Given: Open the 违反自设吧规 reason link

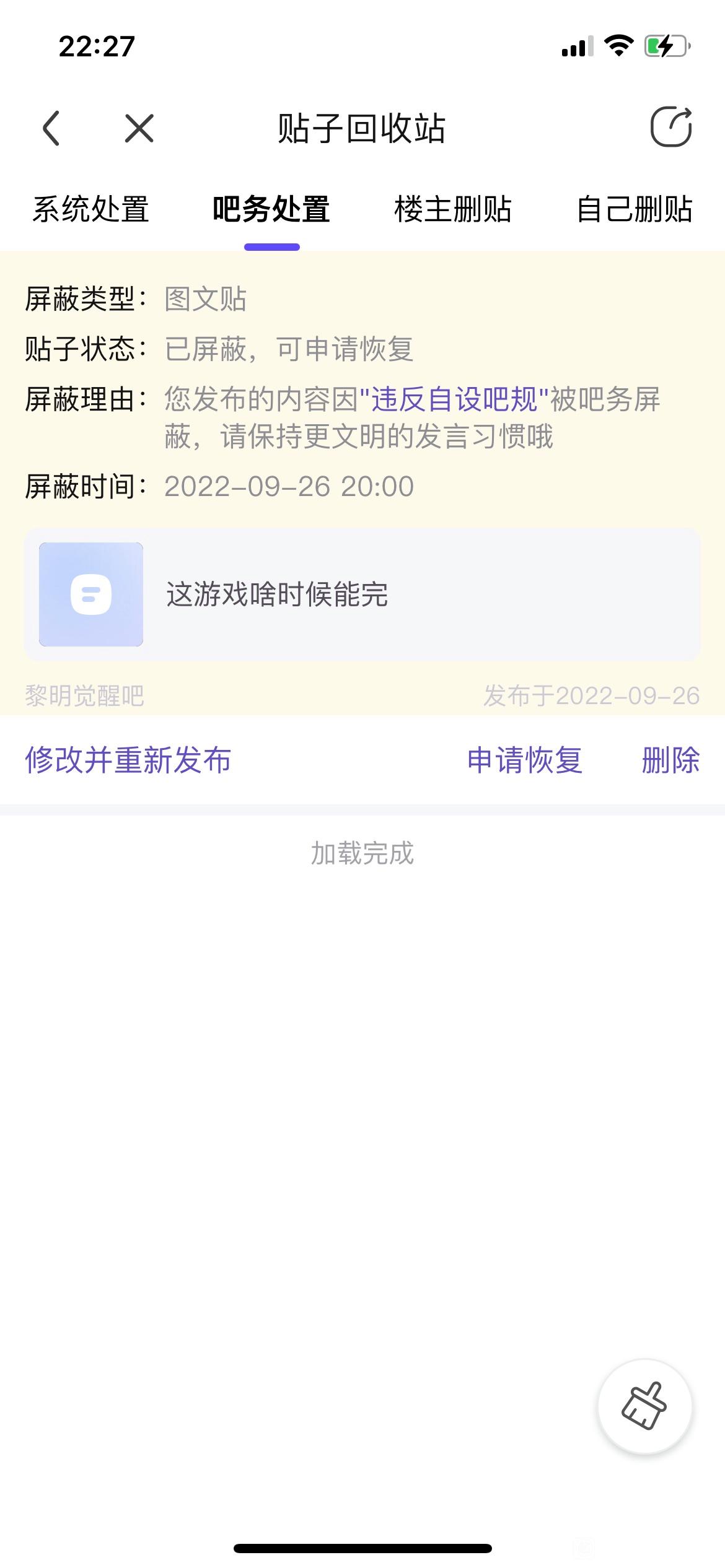Looking at the screenshot, I should pyautogui.click(x=454, y=399).
